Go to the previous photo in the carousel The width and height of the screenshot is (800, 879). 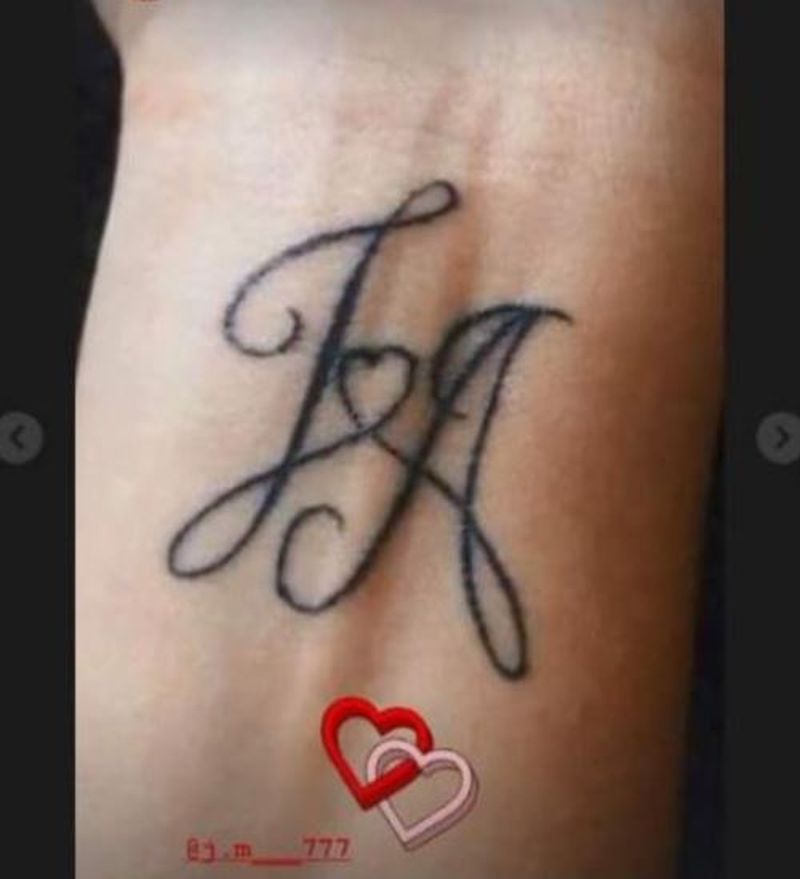(18, 438)
